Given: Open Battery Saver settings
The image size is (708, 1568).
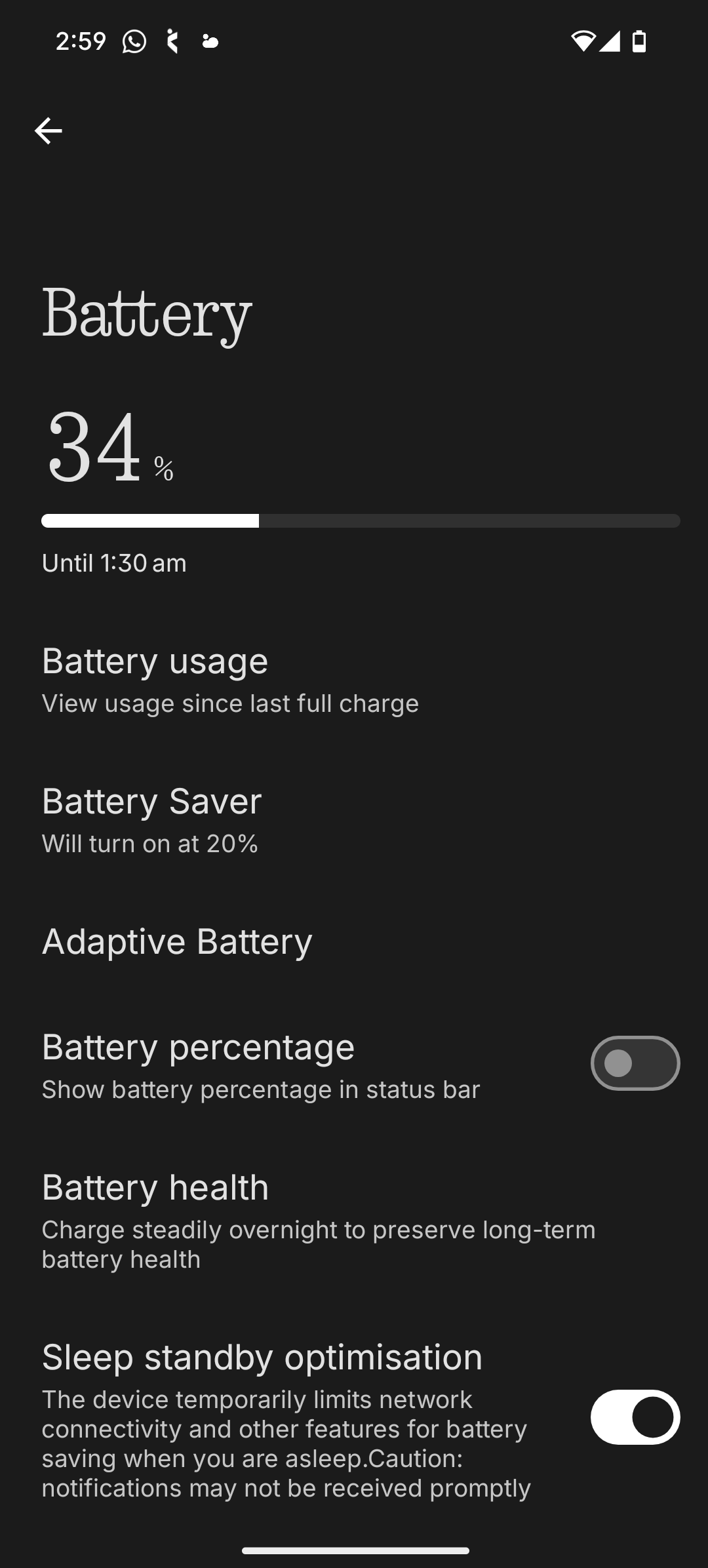Looking at the screenshot, I should point(152,821).
